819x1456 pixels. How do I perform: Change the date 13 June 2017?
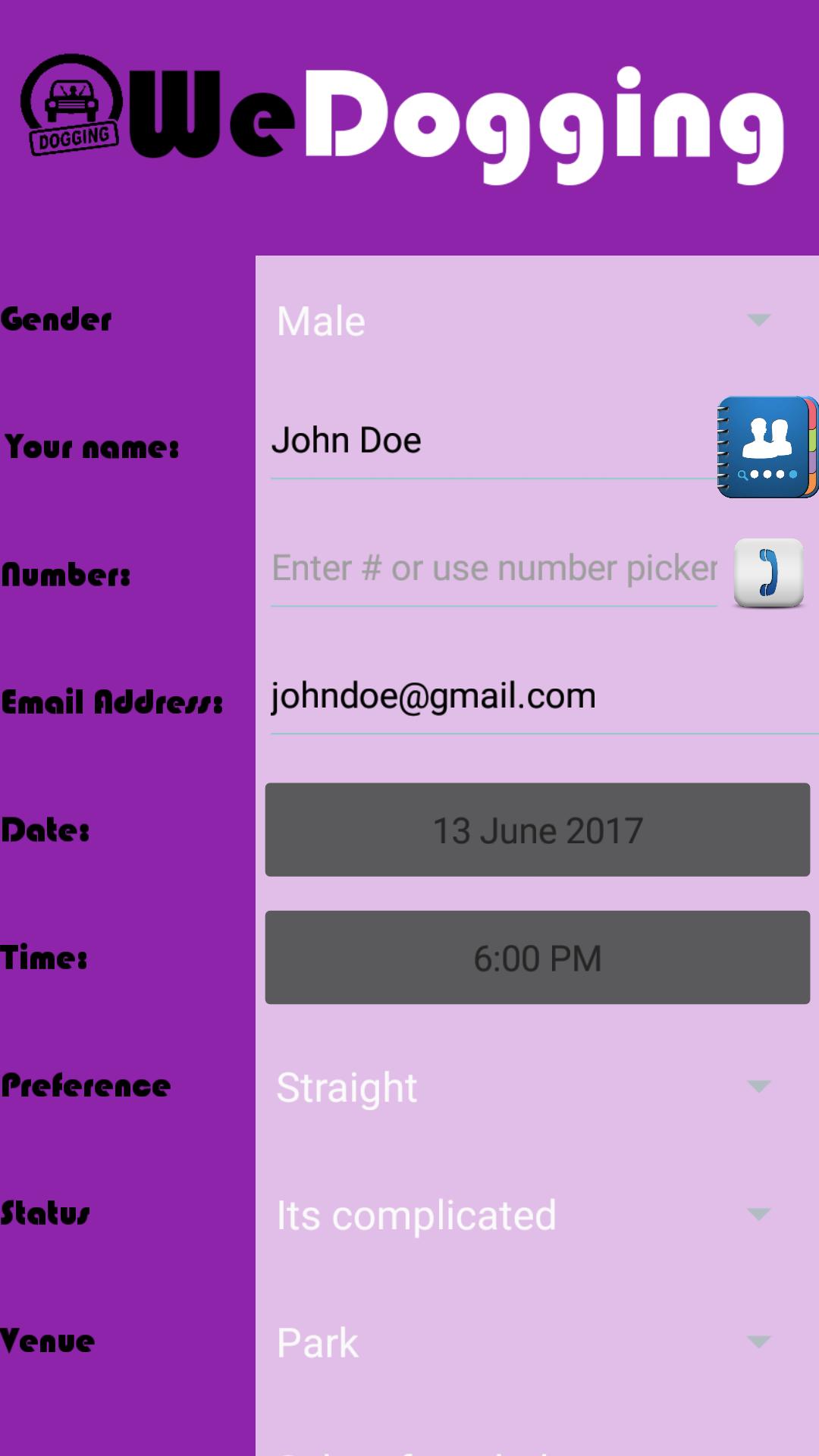[537, 830]
